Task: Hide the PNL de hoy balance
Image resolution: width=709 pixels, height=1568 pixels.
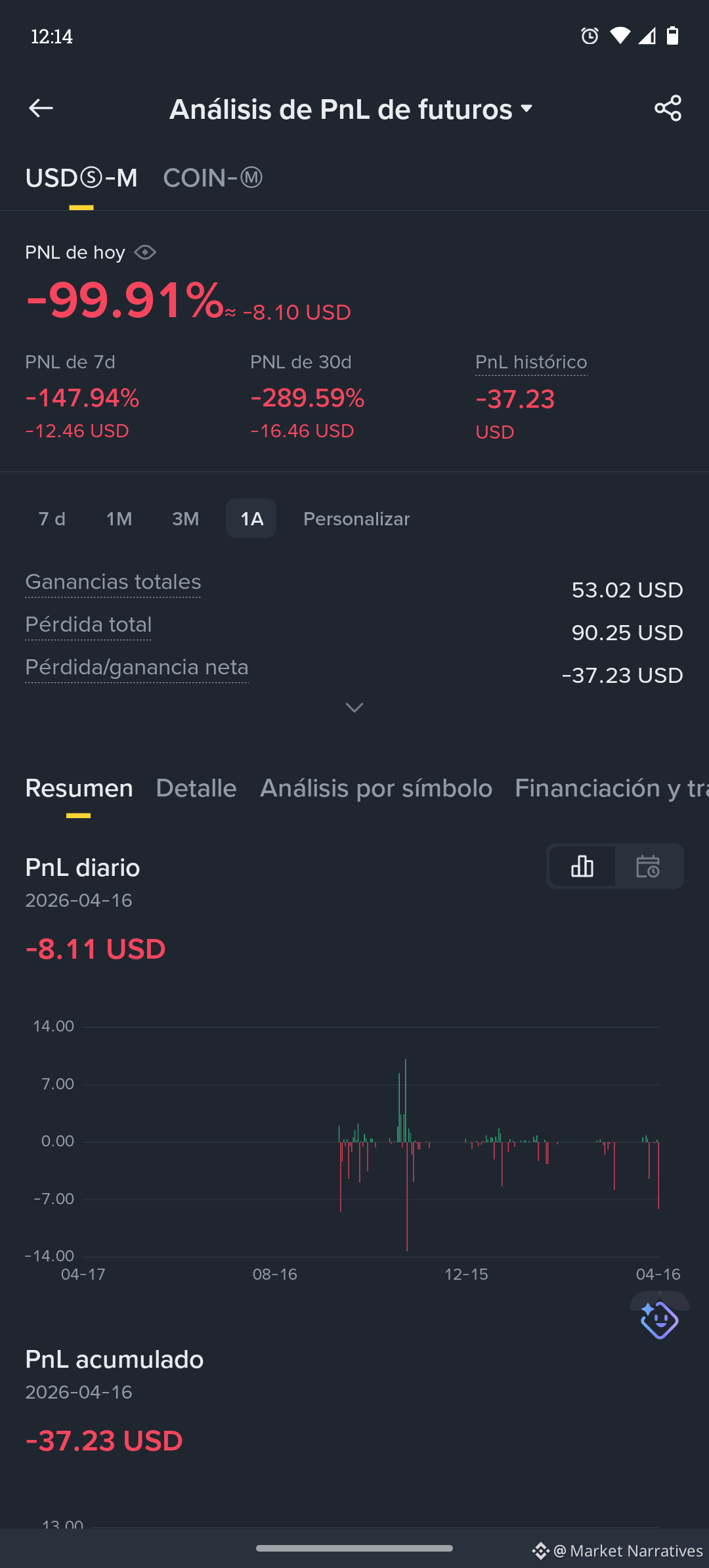Action: click(145, 252)
